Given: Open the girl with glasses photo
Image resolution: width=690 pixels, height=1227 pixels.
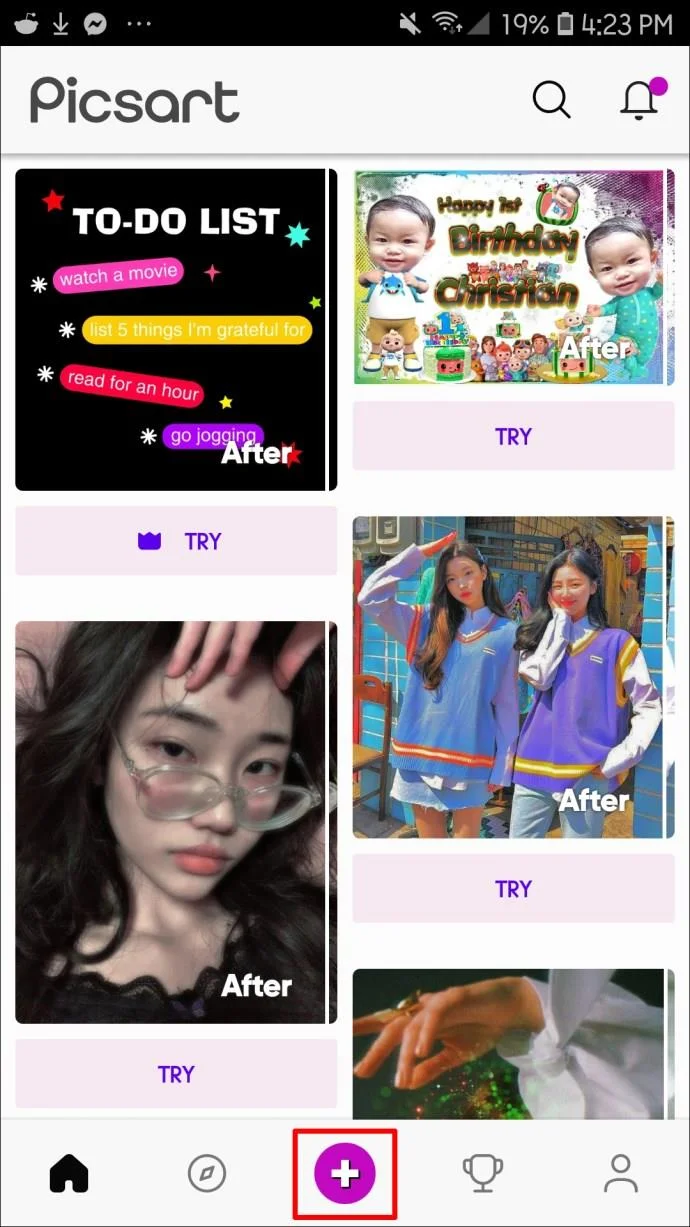Looking at the screenshot, I should 175,822.
